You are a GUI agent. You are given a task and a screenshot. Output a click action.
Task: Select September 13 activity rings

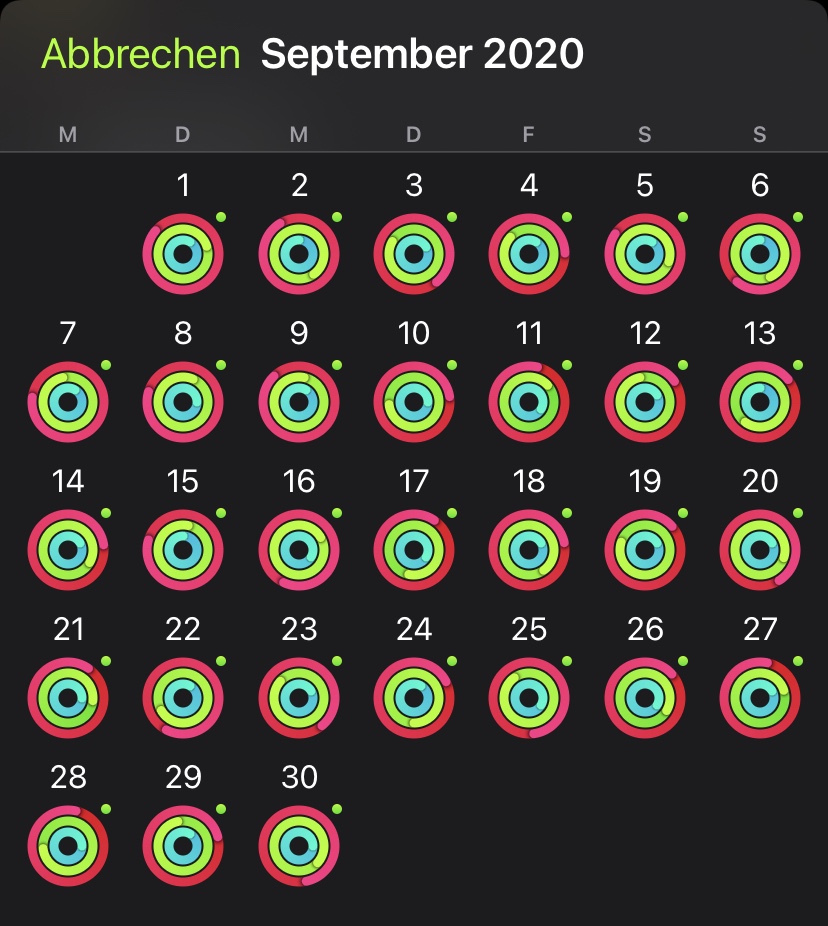pos(760,402)
